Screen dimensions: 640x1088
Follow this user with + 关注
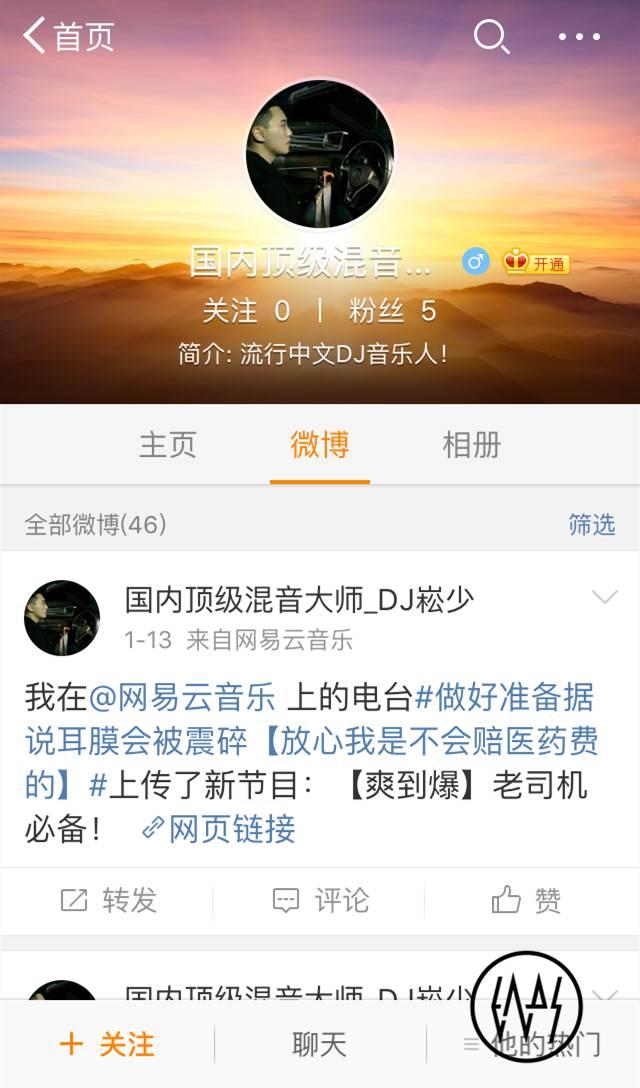coord(107,1045)
